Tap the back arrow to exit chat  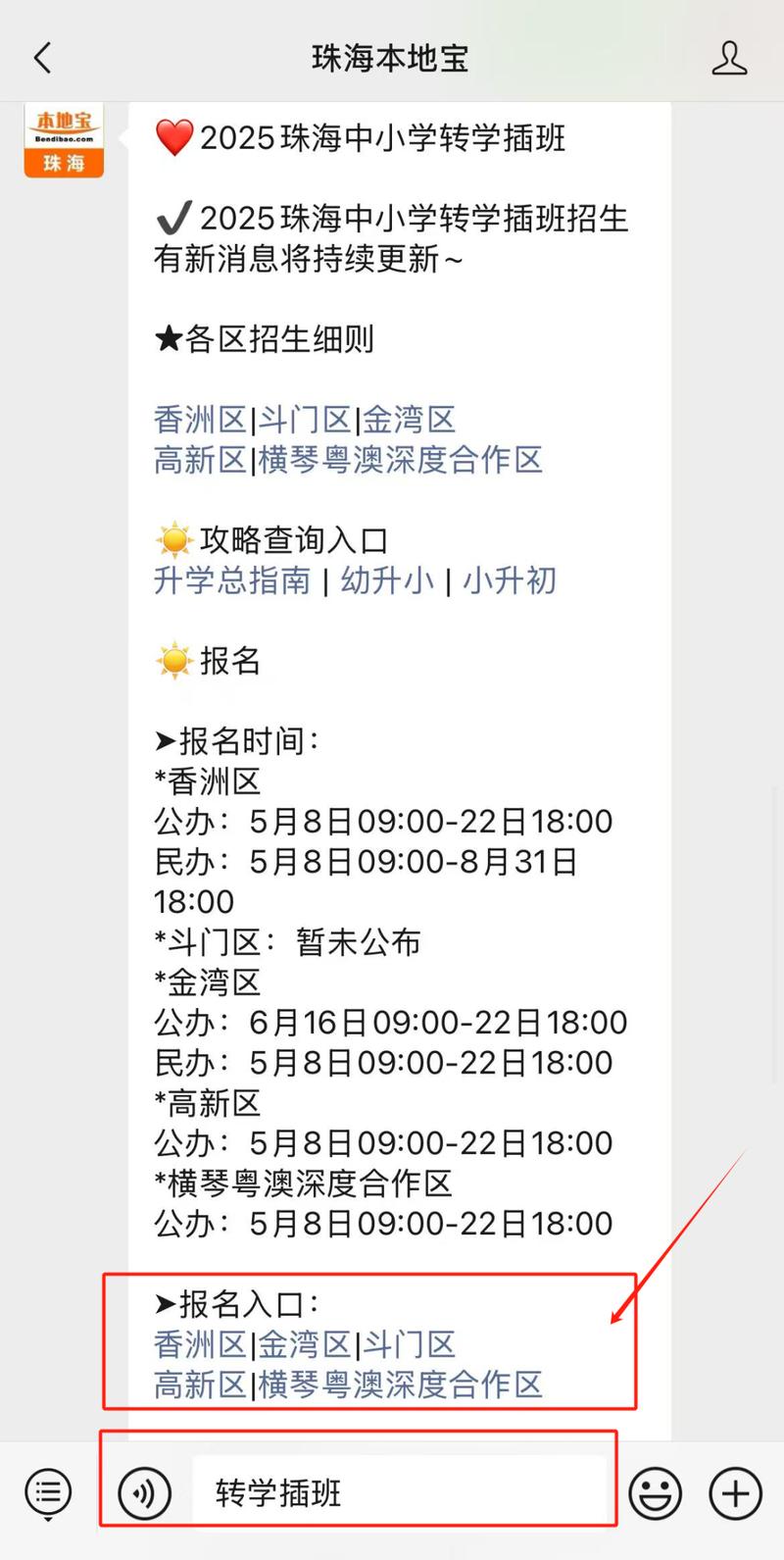(41, 57)
